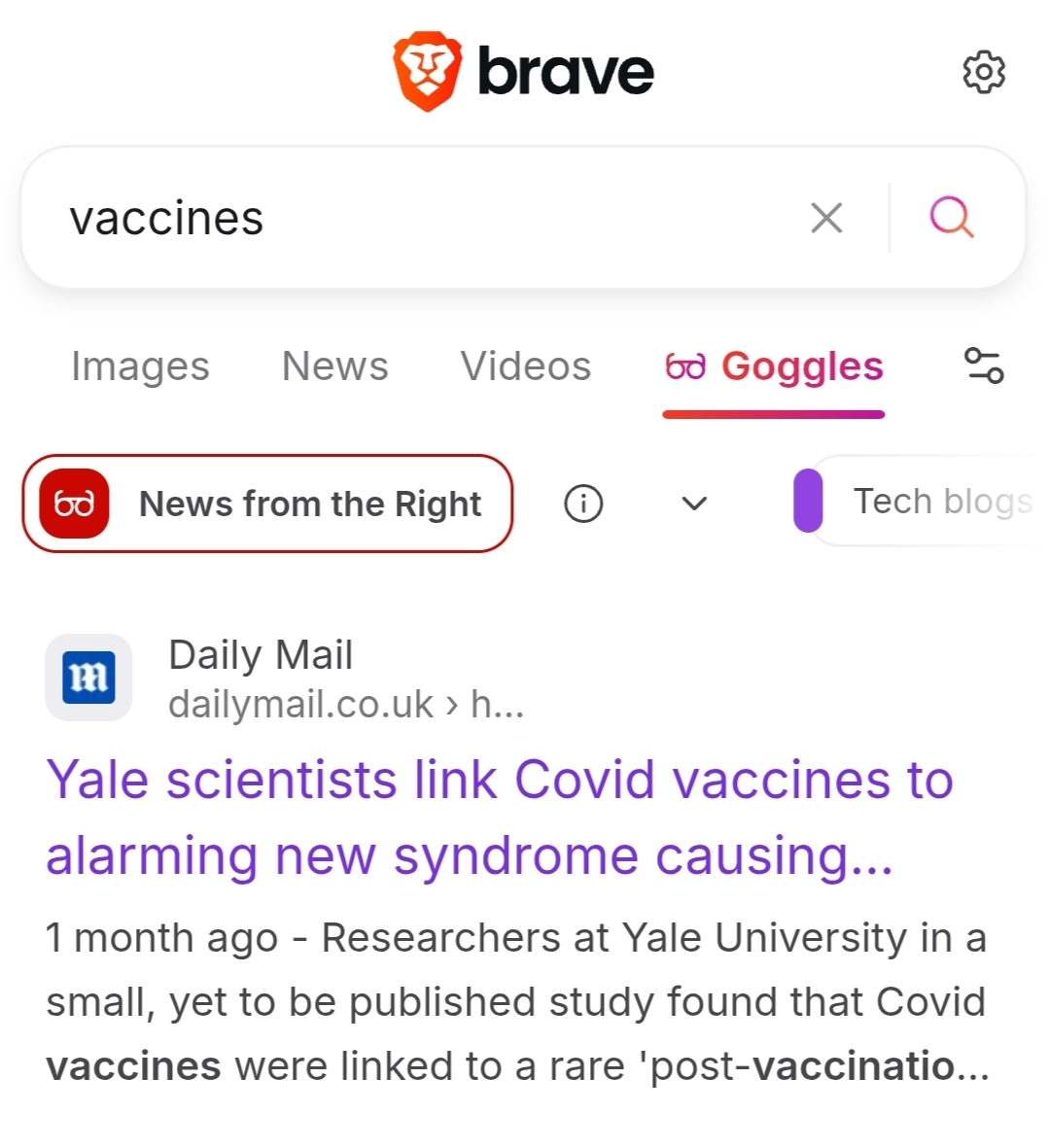Viewport: 1048px width, 1148px height.
Task: Open Yale scientists Covid vaccines article
Action: tap(498, 817)
